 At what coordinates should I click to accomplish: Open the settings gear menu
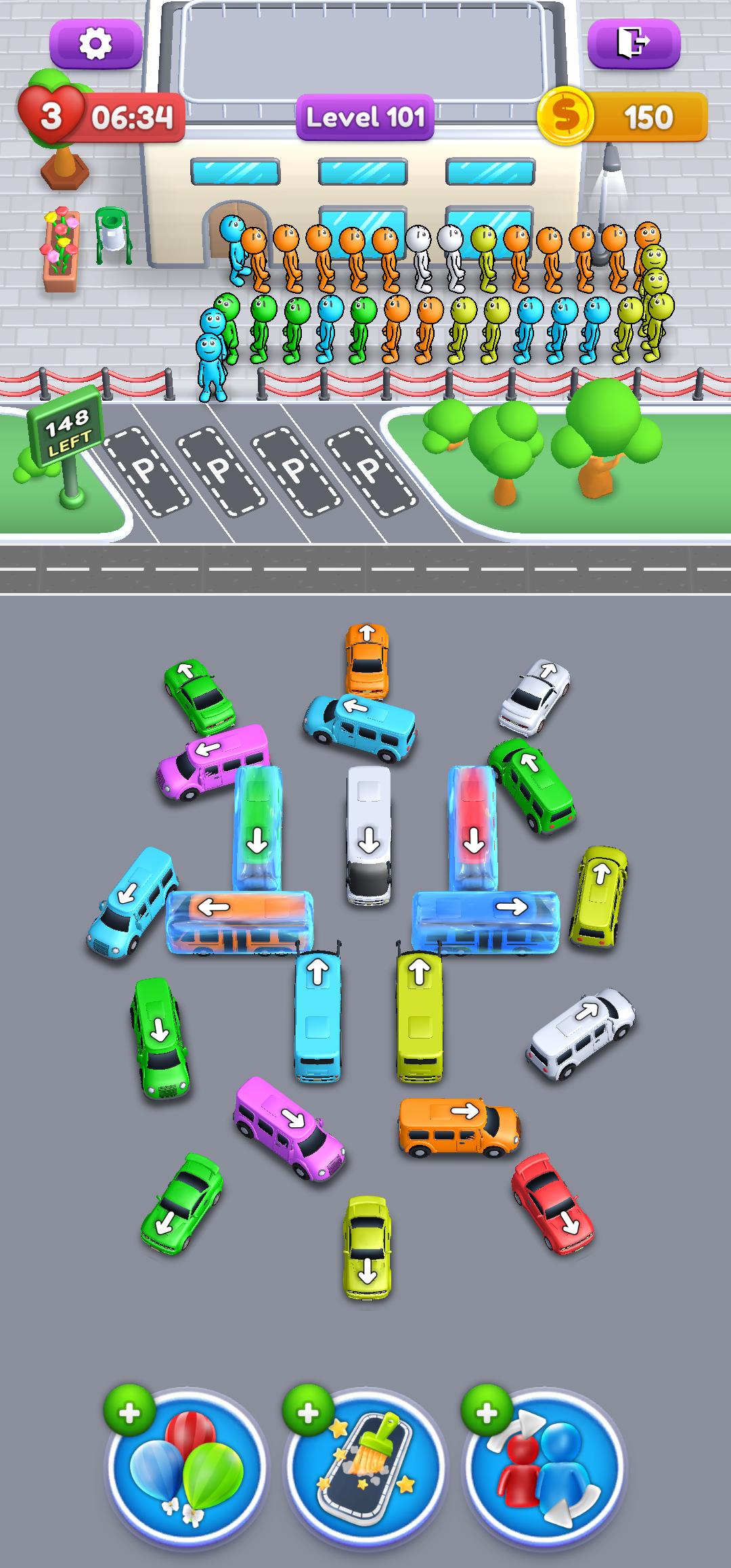point(95,45)
